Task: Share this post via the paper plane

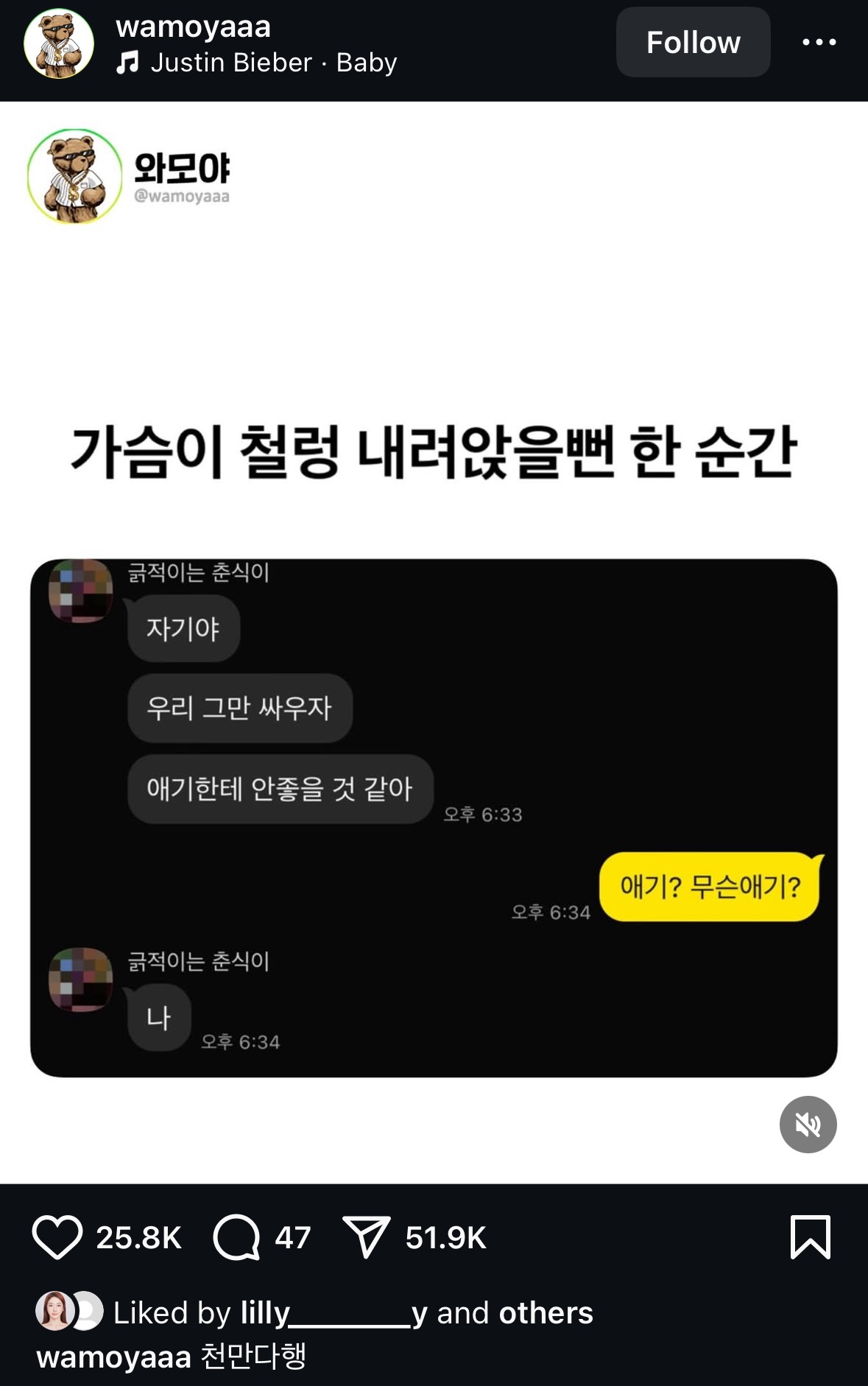Action: coord(366,1238)
